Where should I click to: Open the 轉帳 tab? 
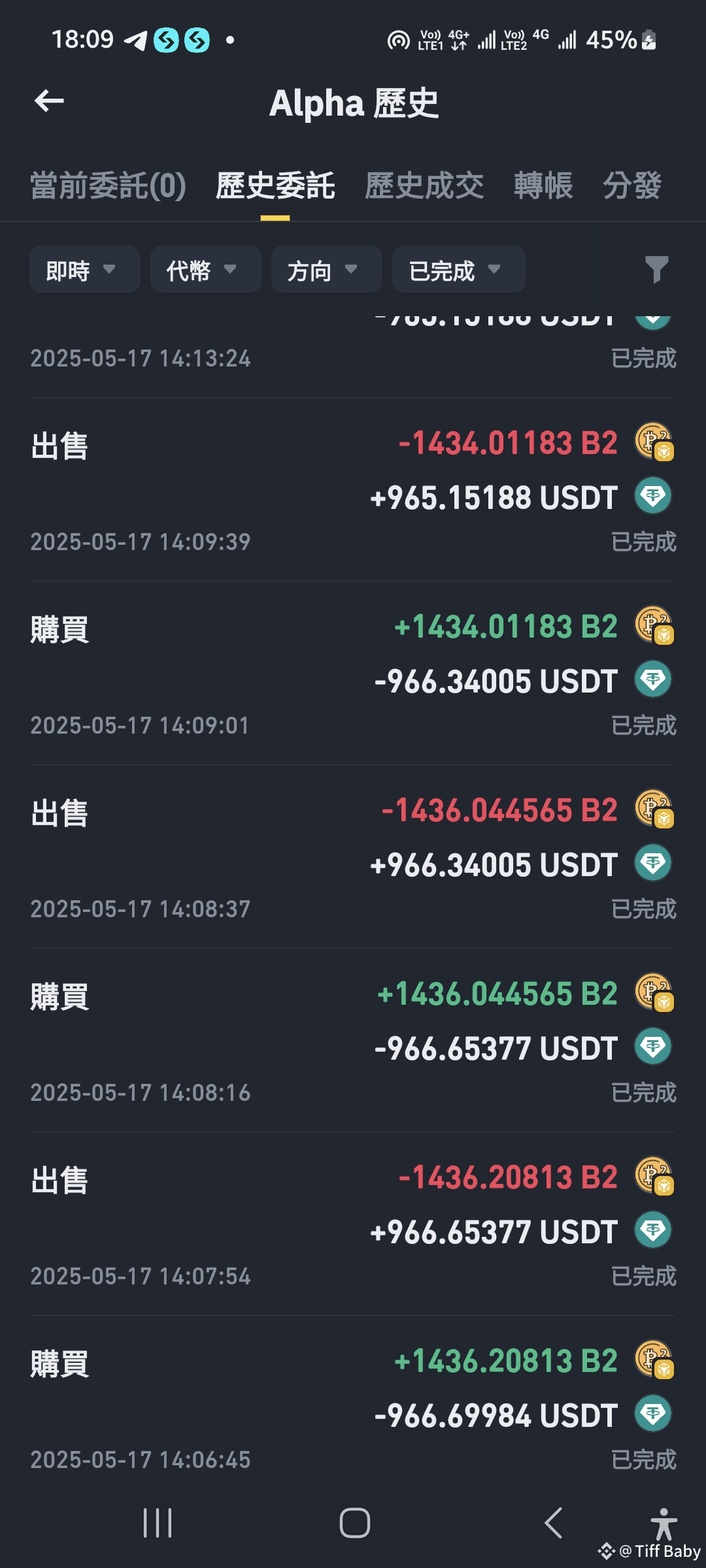[x=543, y=186]
